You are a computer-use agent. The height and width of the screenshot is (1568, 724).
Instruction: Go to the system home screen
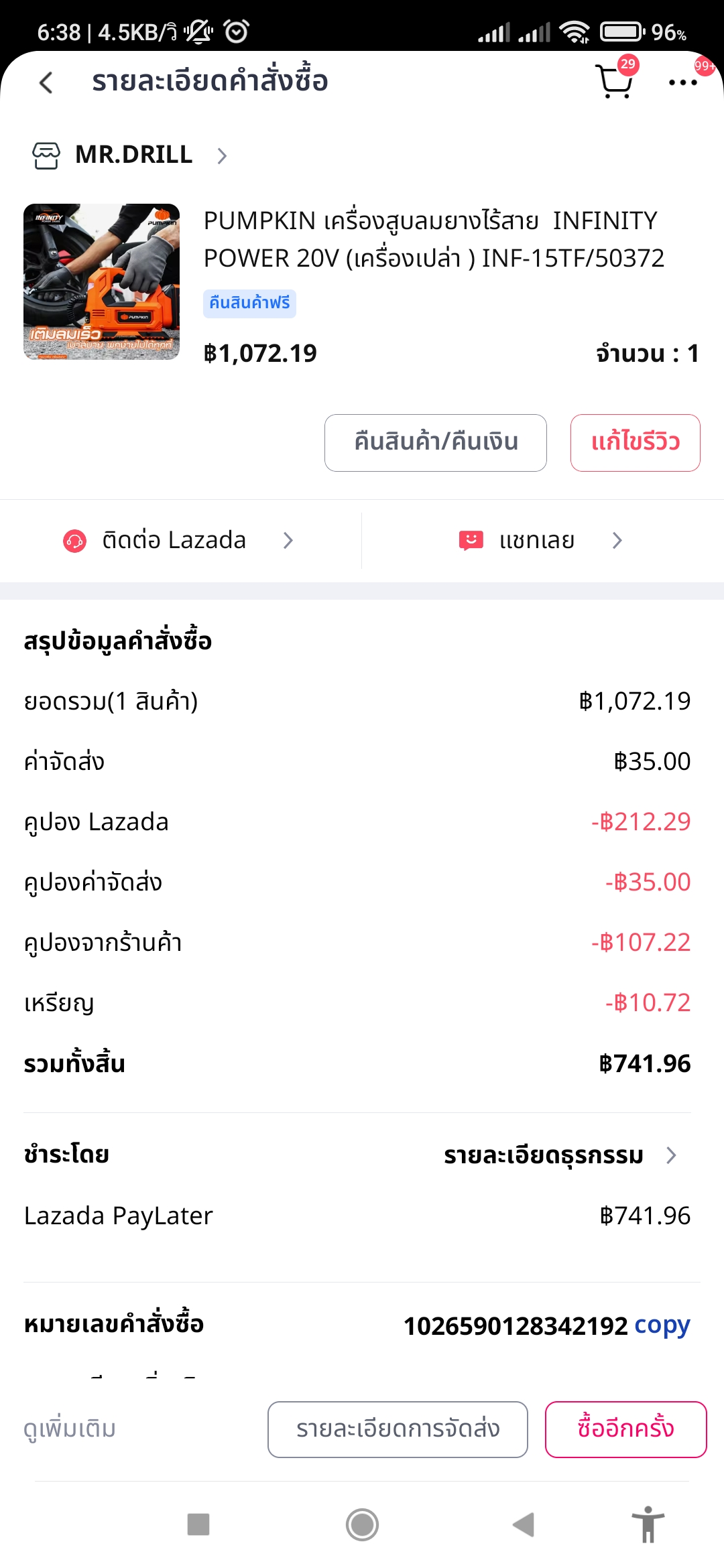[362, 1524]
